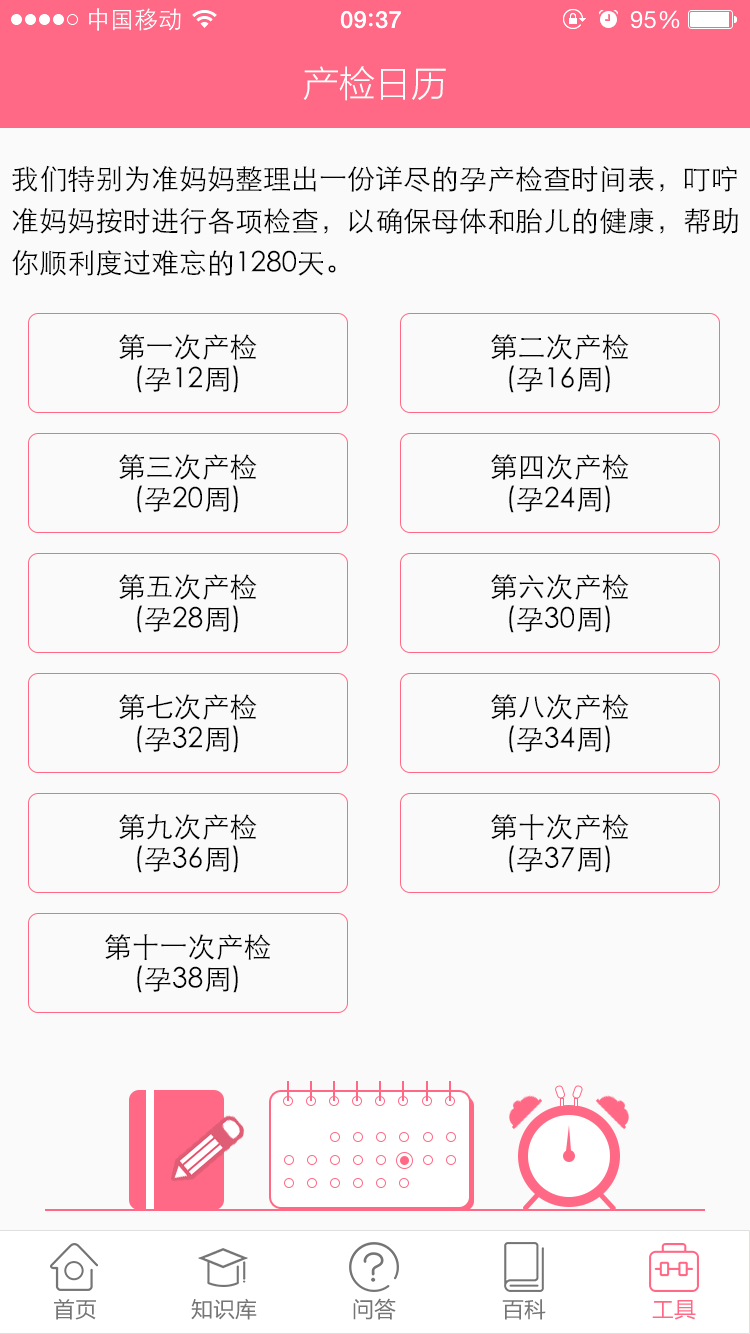The width and height of the screenshot is (750, 1334).
Task: Open 第十次产检 (孕37周)
Action: pos(560,843)
